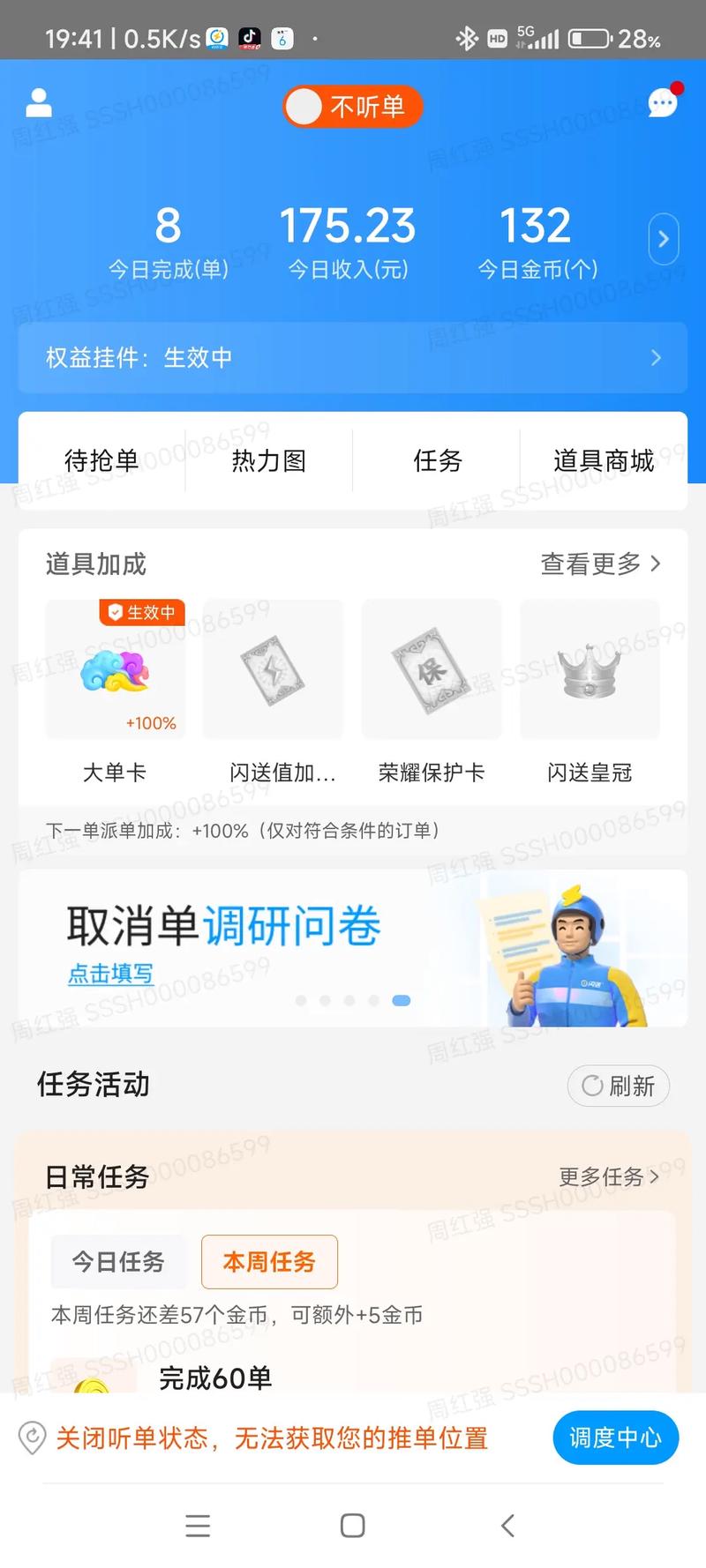Open the 闪送值加 booster card

pyautogui.click(x=273, y=670)
